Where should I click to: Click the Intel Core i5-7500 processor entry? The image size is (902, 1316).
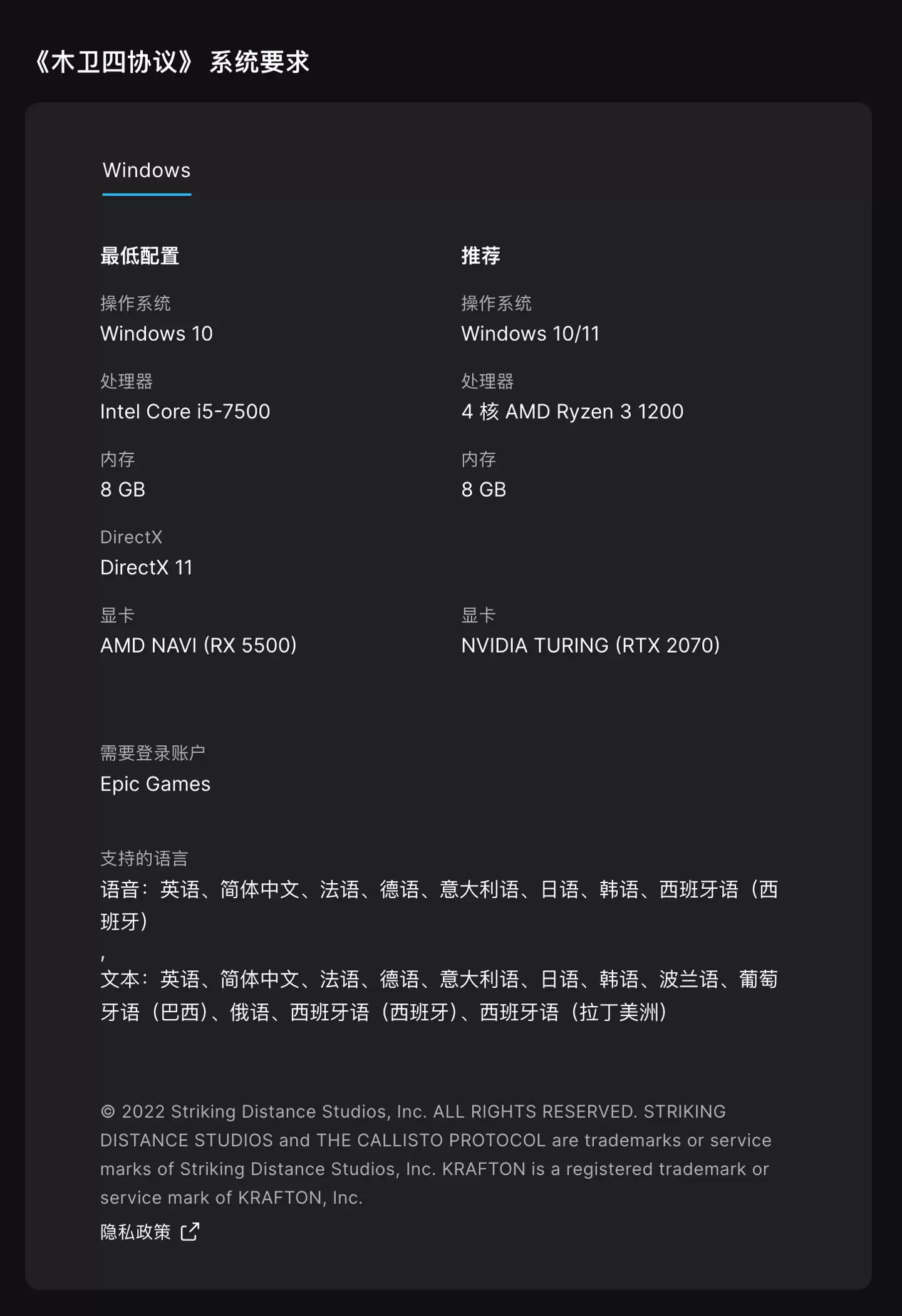click(185, 412)
